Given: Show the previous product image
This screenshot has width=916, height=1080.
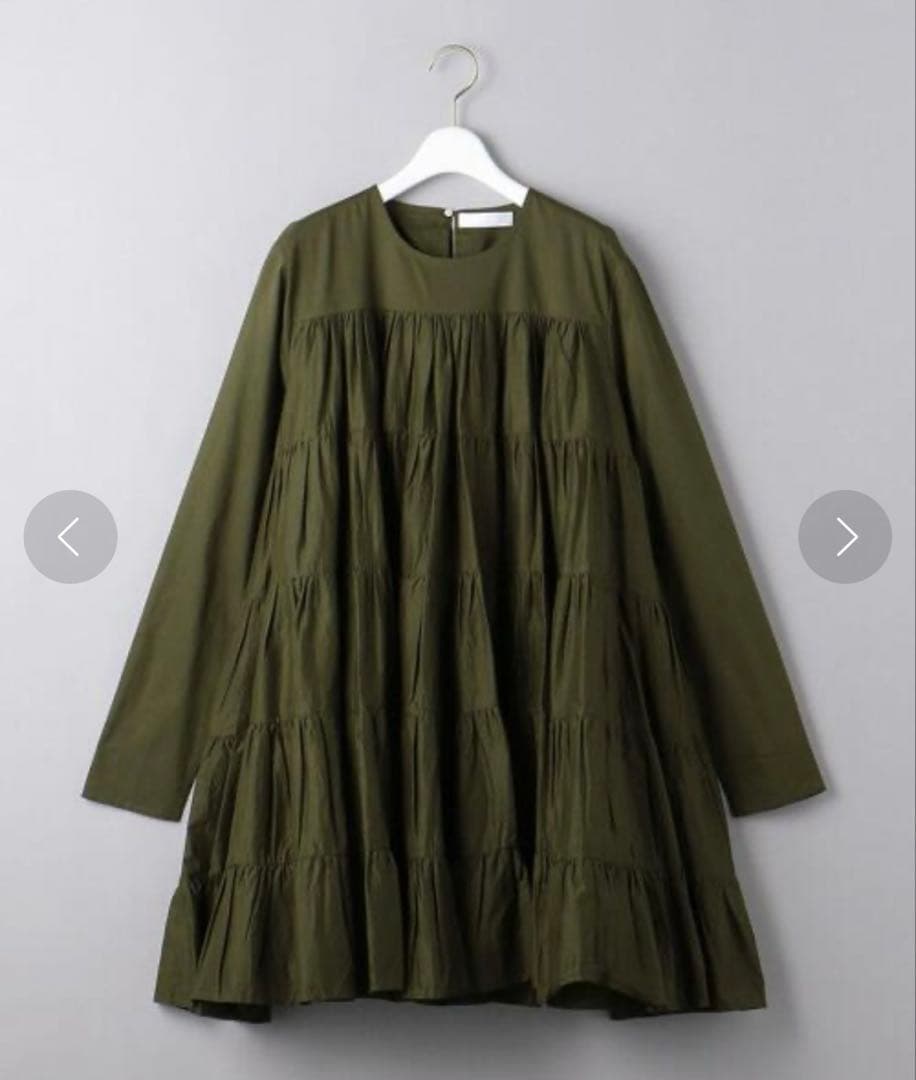Looking at the screenshot, I should pos(70,537).
